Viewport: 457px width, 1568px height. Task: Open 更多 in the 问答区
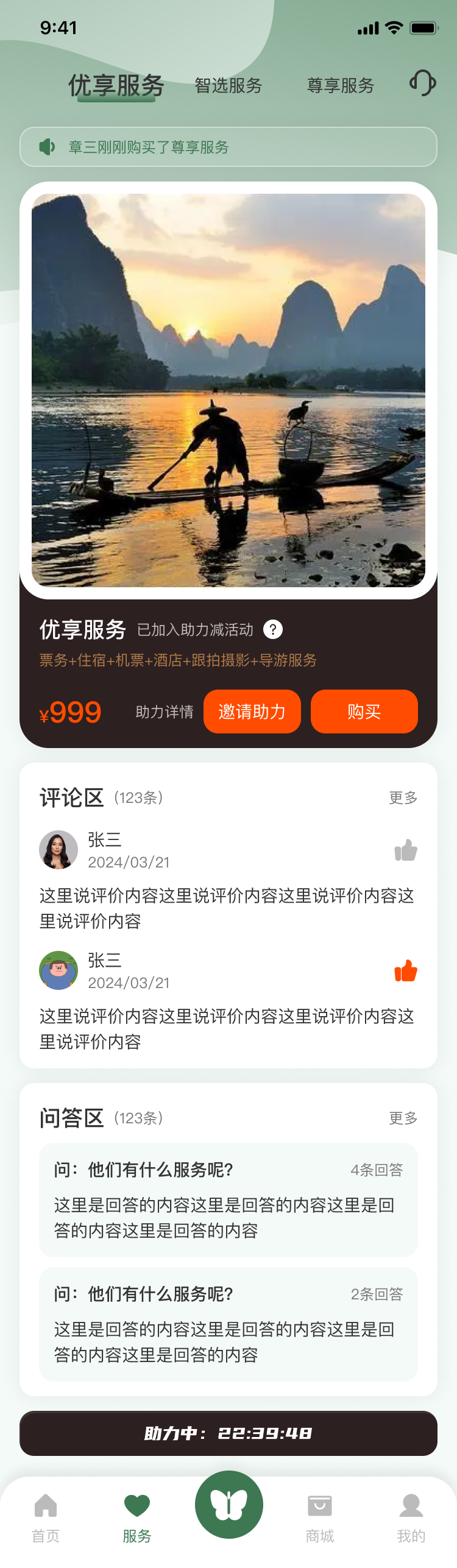pos(403,1118)
